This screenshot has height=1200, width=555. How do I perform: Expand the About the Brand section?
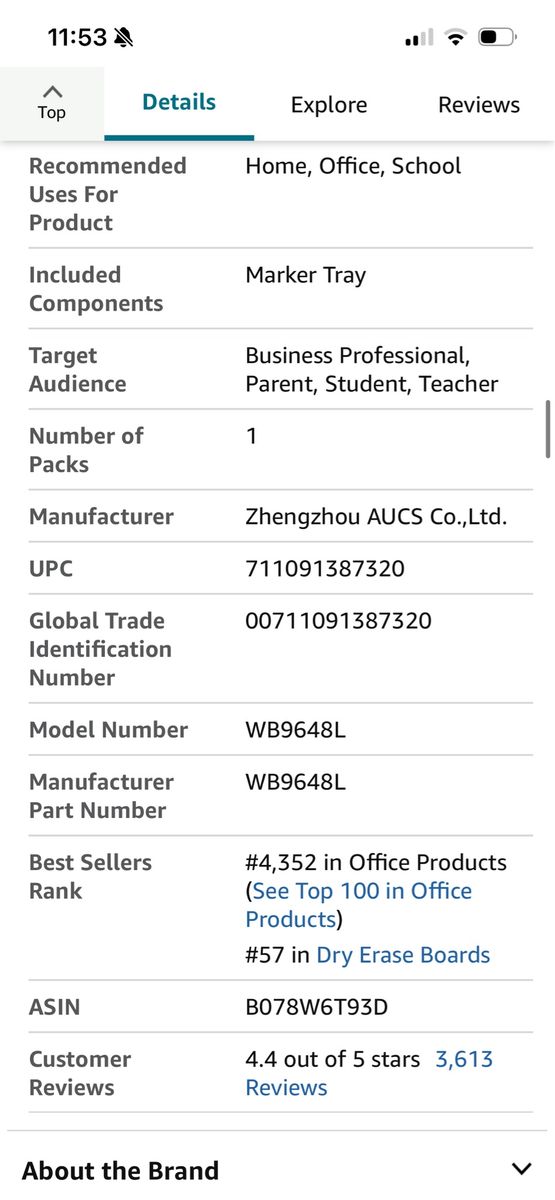(x=277, y=1170)
